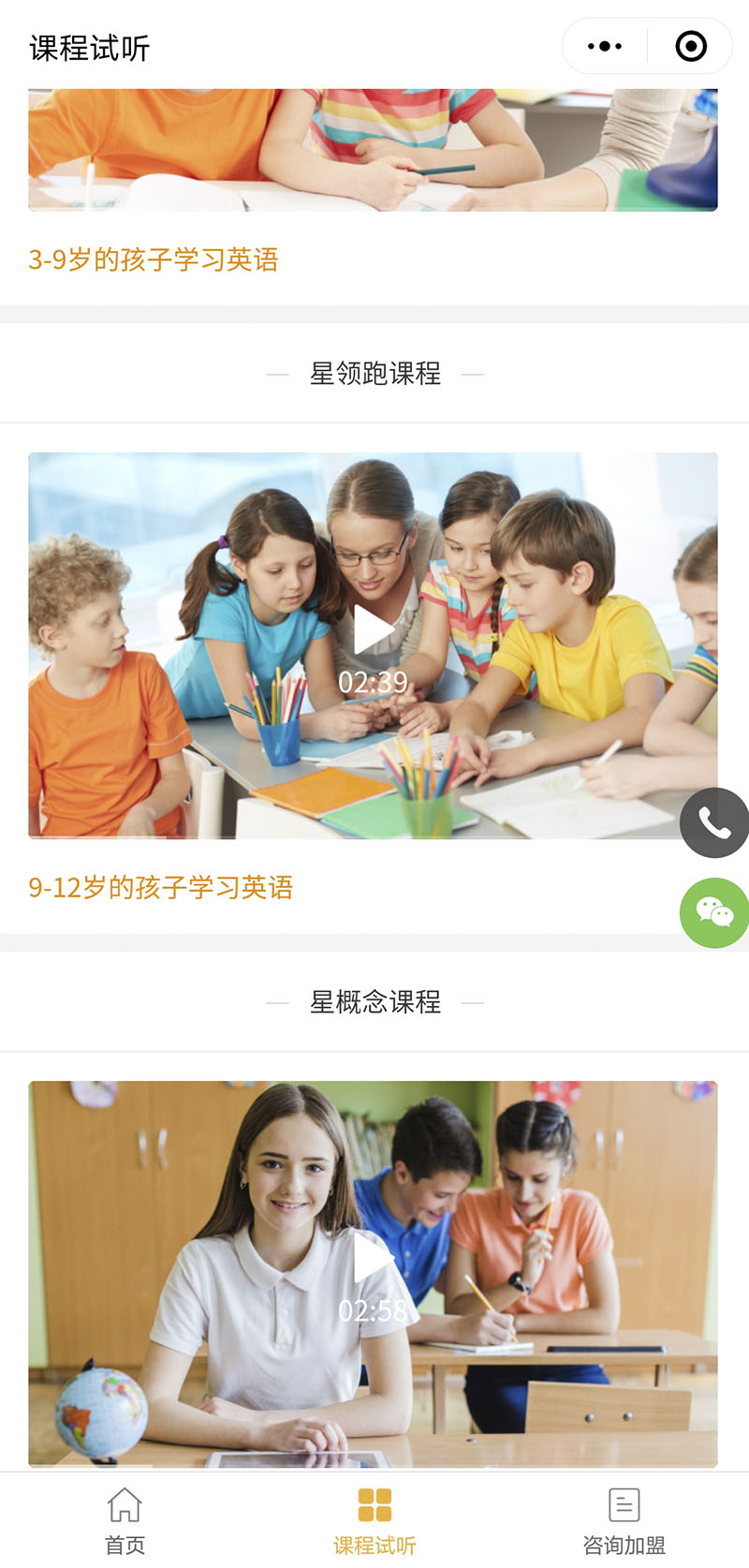Go to the 首页 tab
Screen dimensions: 749x1568
point(125,1521)
